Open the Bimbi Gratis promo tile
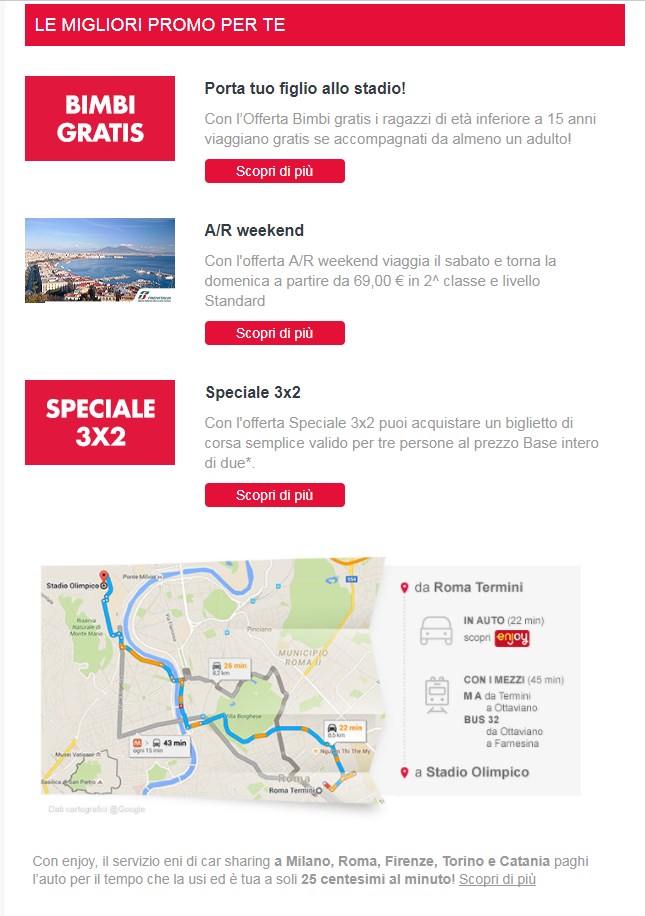Screen dimensions: 645x916 pos(100,118)
